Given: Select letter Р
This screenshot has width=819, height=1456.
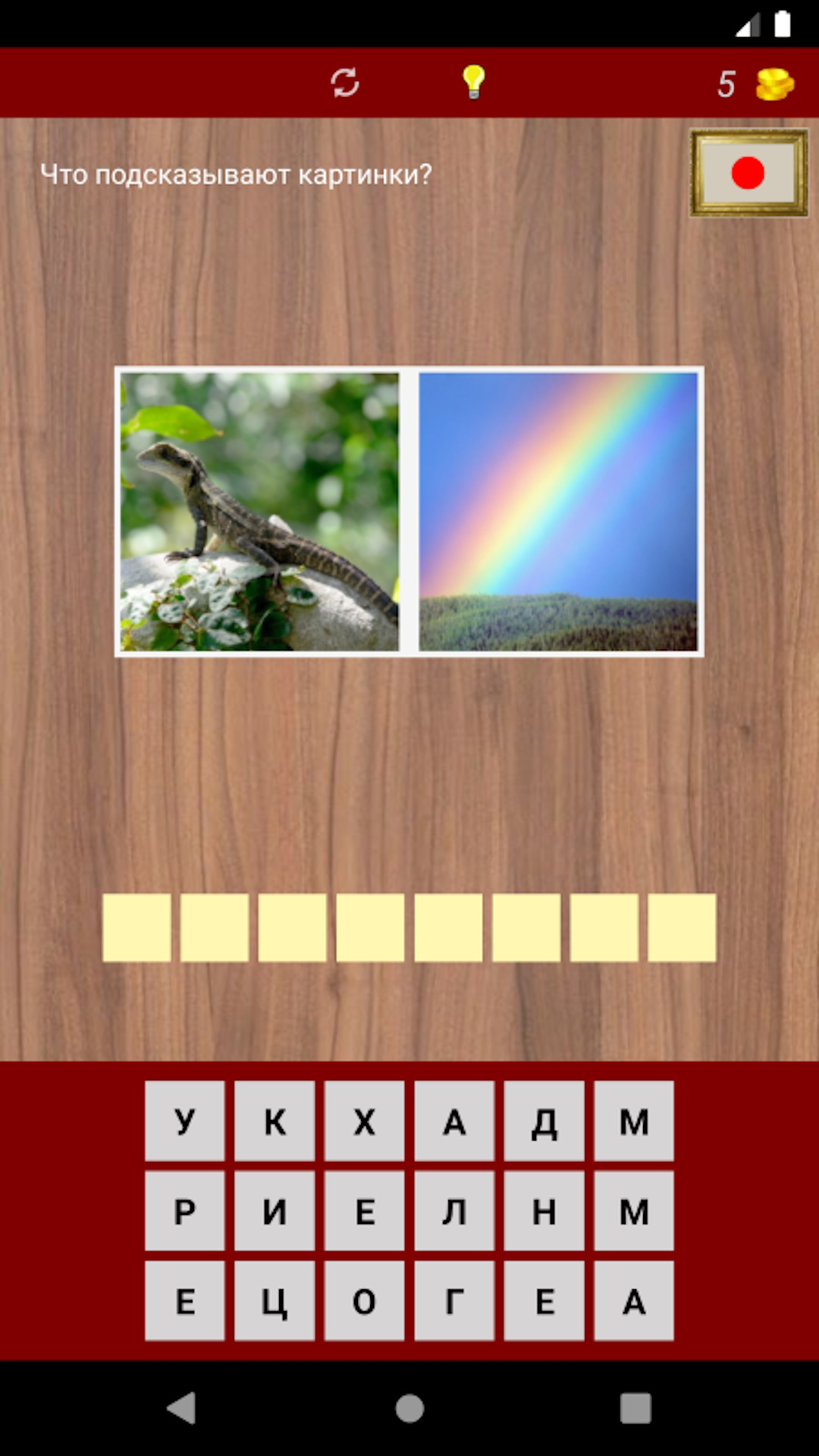Looking at the screenshot, I should pyautogui.click(x=184, y=1211).
